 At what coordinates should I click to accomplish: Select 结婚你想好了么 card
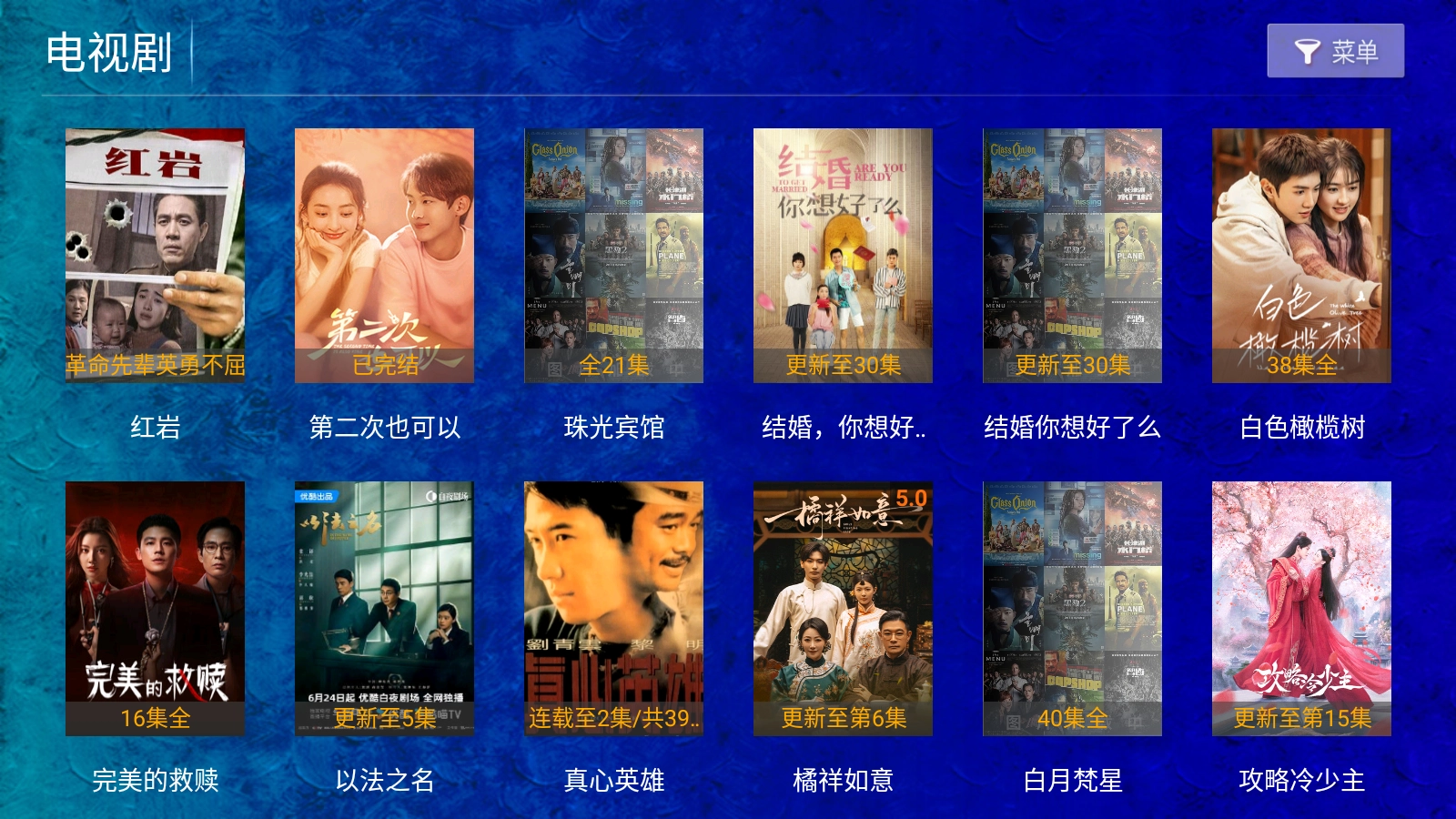(x=1072, y=255)
